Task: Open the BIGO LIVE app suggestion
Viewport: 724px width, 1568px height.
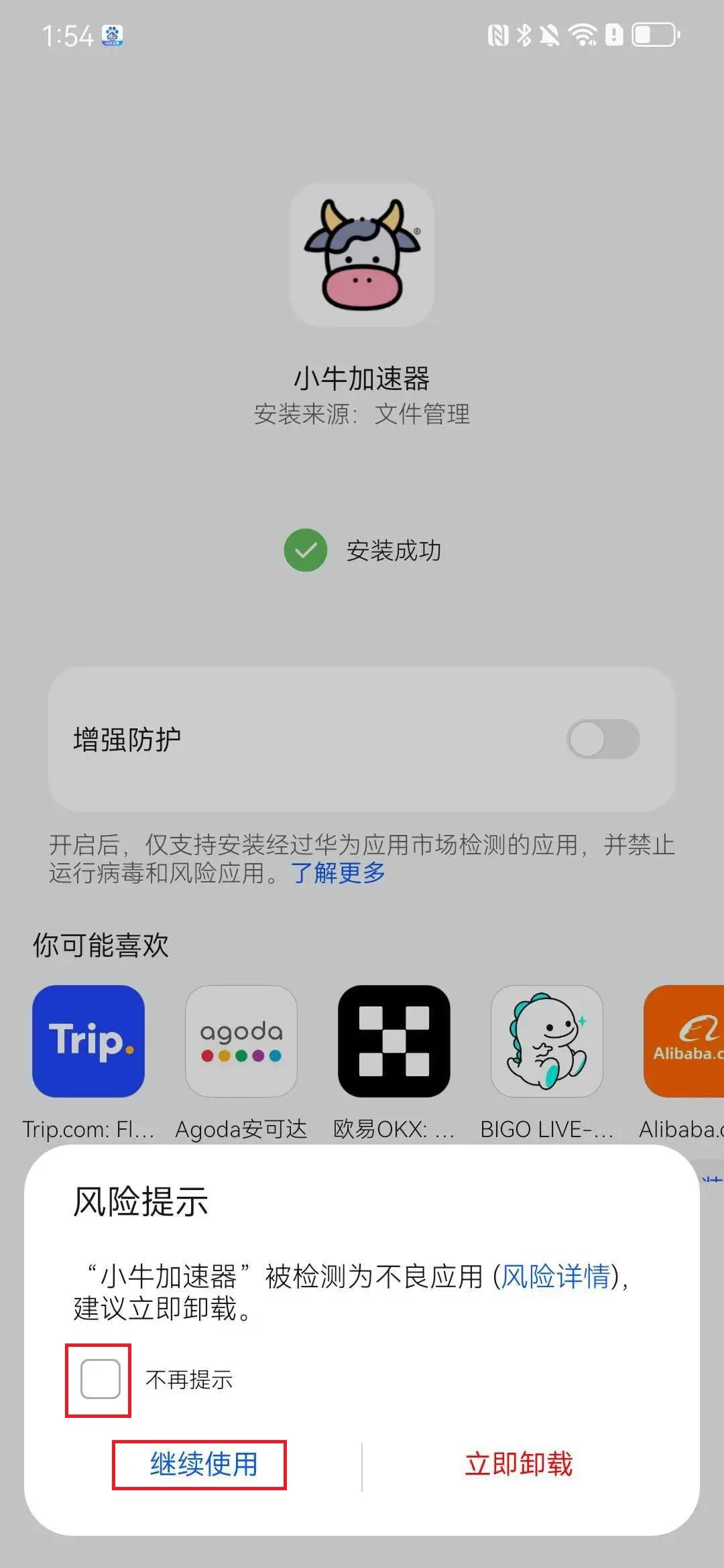Action: pos(547,1041)
